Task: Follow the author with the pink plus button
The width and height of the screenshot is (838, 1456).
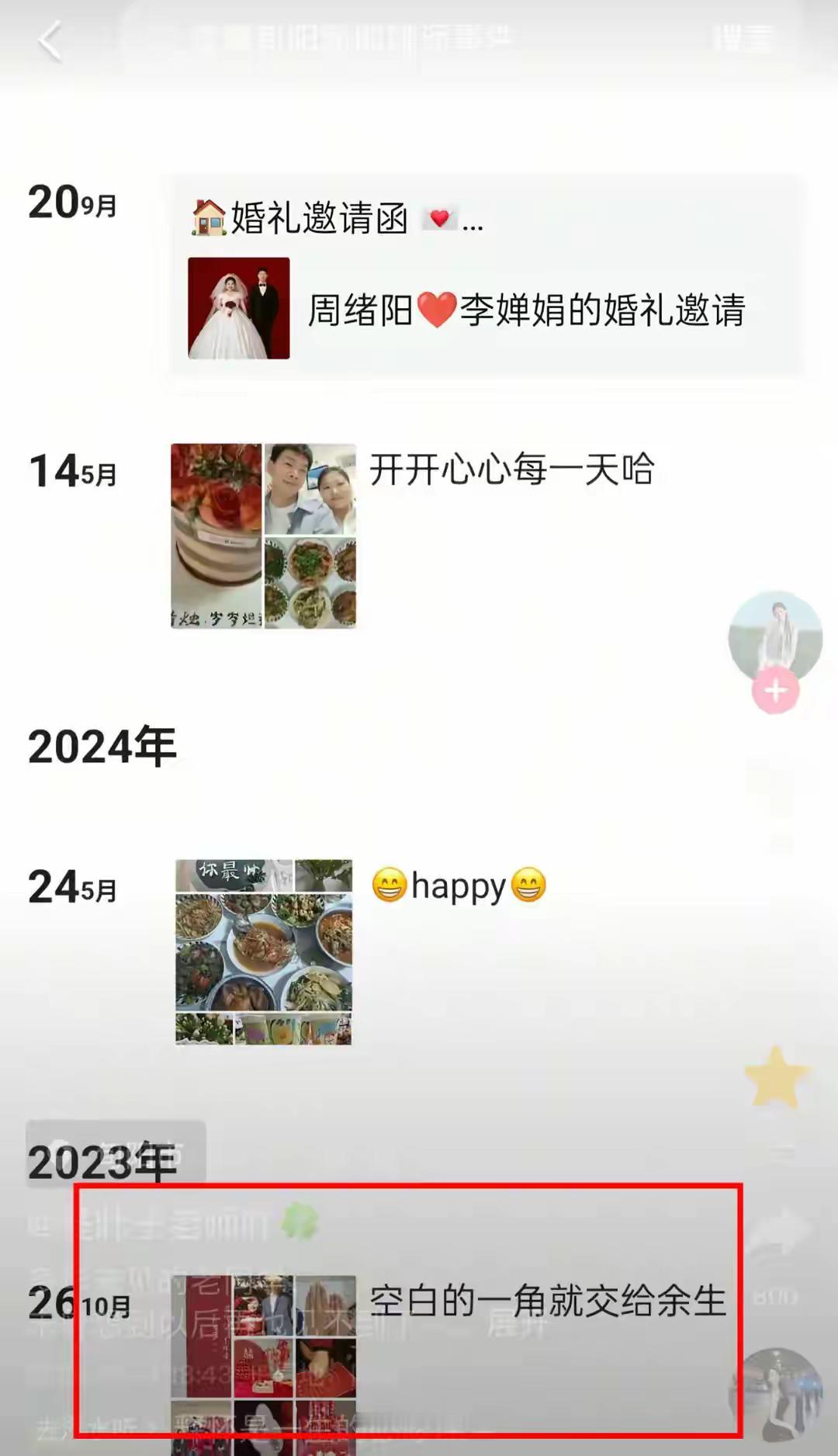Action: [775, 690]
